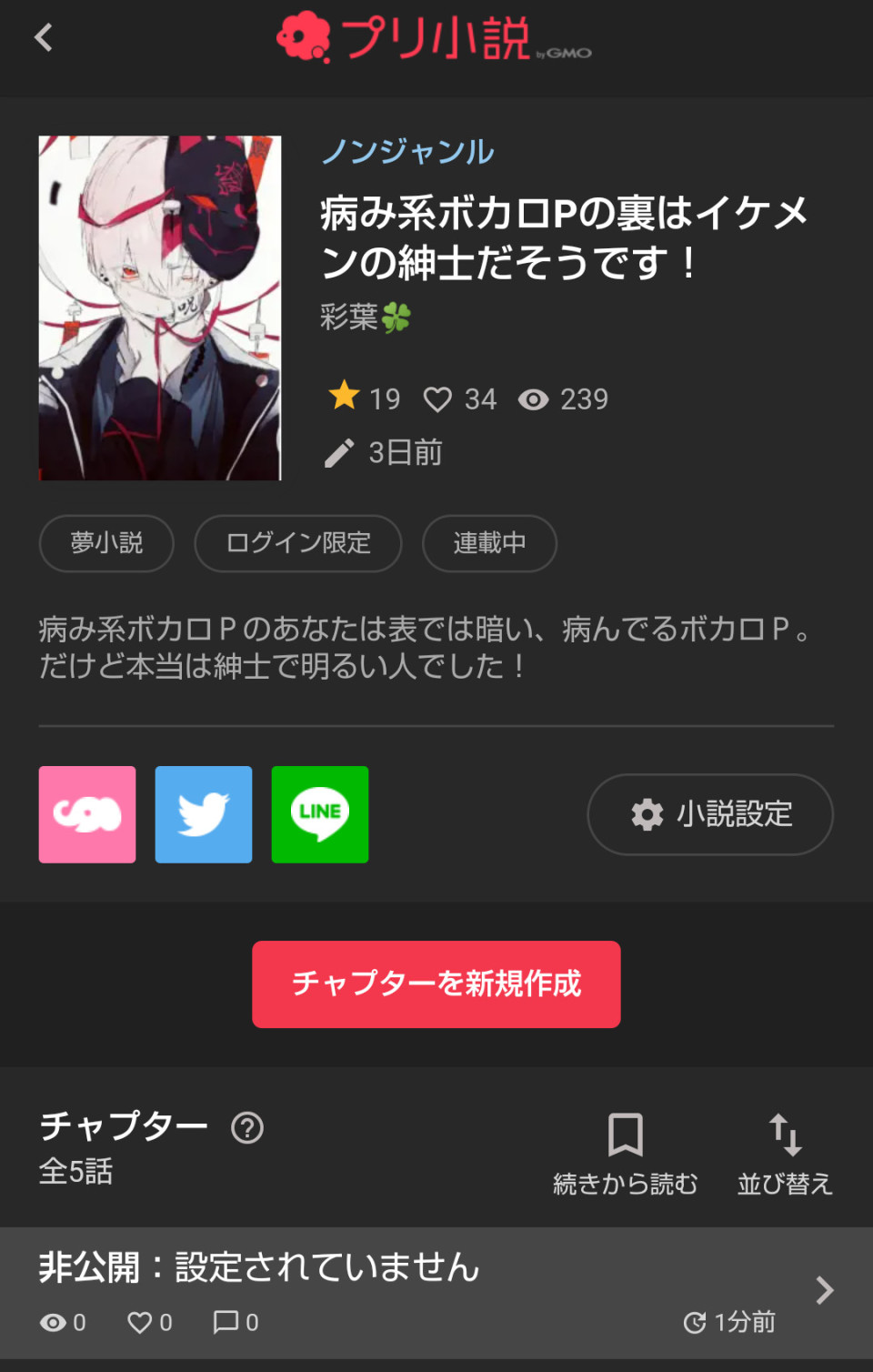Share the novel via the Twitter icon
This screenshot has width=873, height=1372.
pyautogui.click(x=203, y=813)
